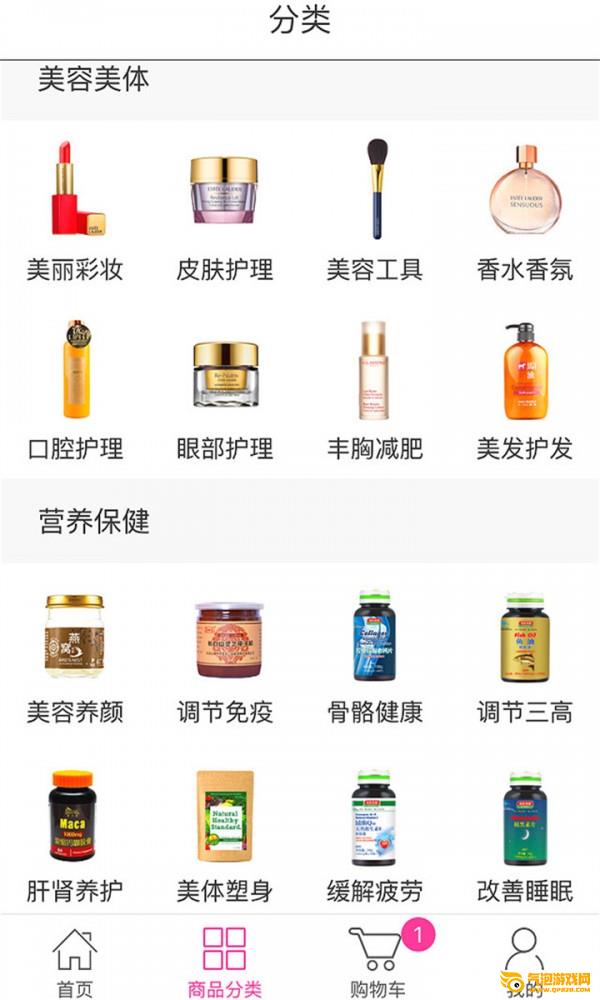Browse 骨骼健康 products
Viewport: 600px width, 1000px height.
tap(375, 657)
